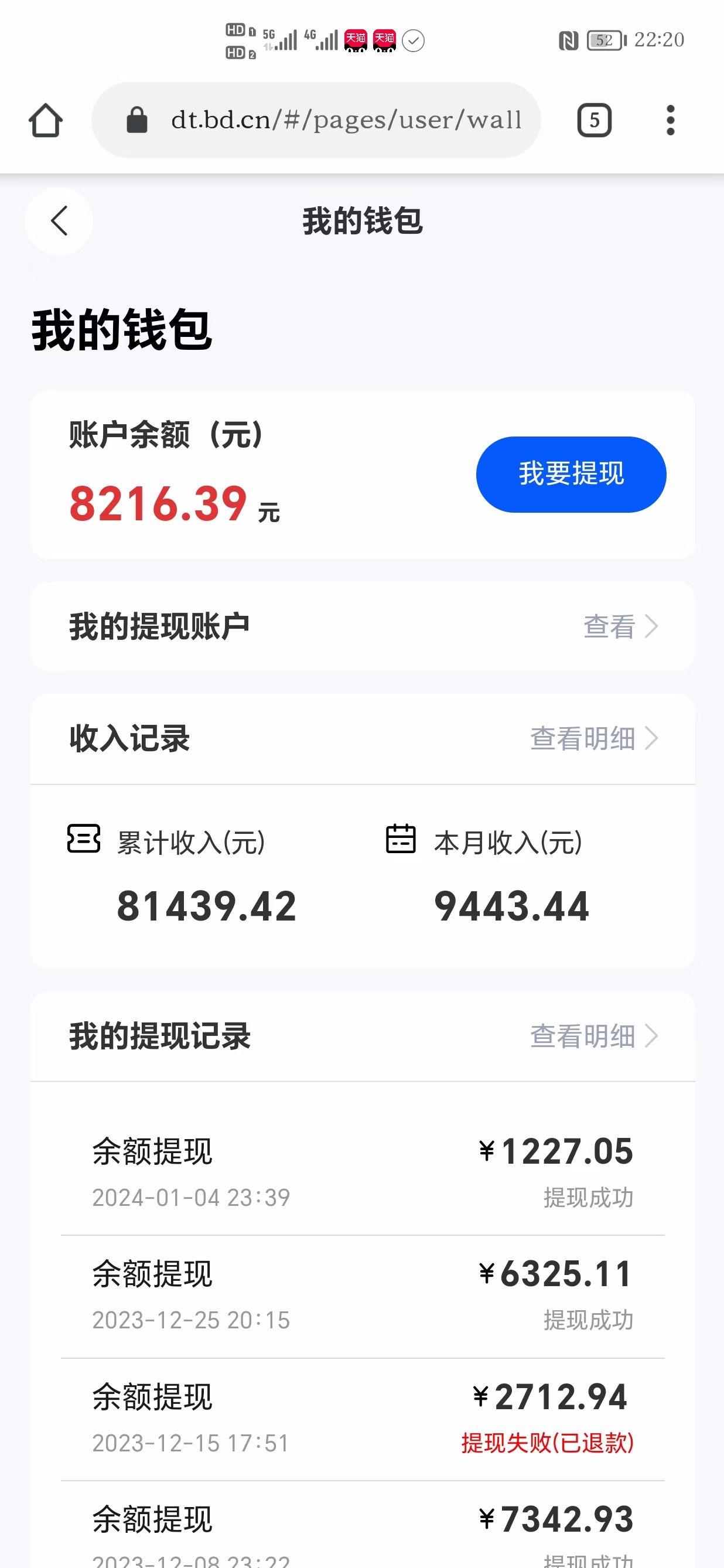Viewport: 724px width, 1568px height.
Task: Open 我的提现账户 to view accounts
Action: click(363, 626)
